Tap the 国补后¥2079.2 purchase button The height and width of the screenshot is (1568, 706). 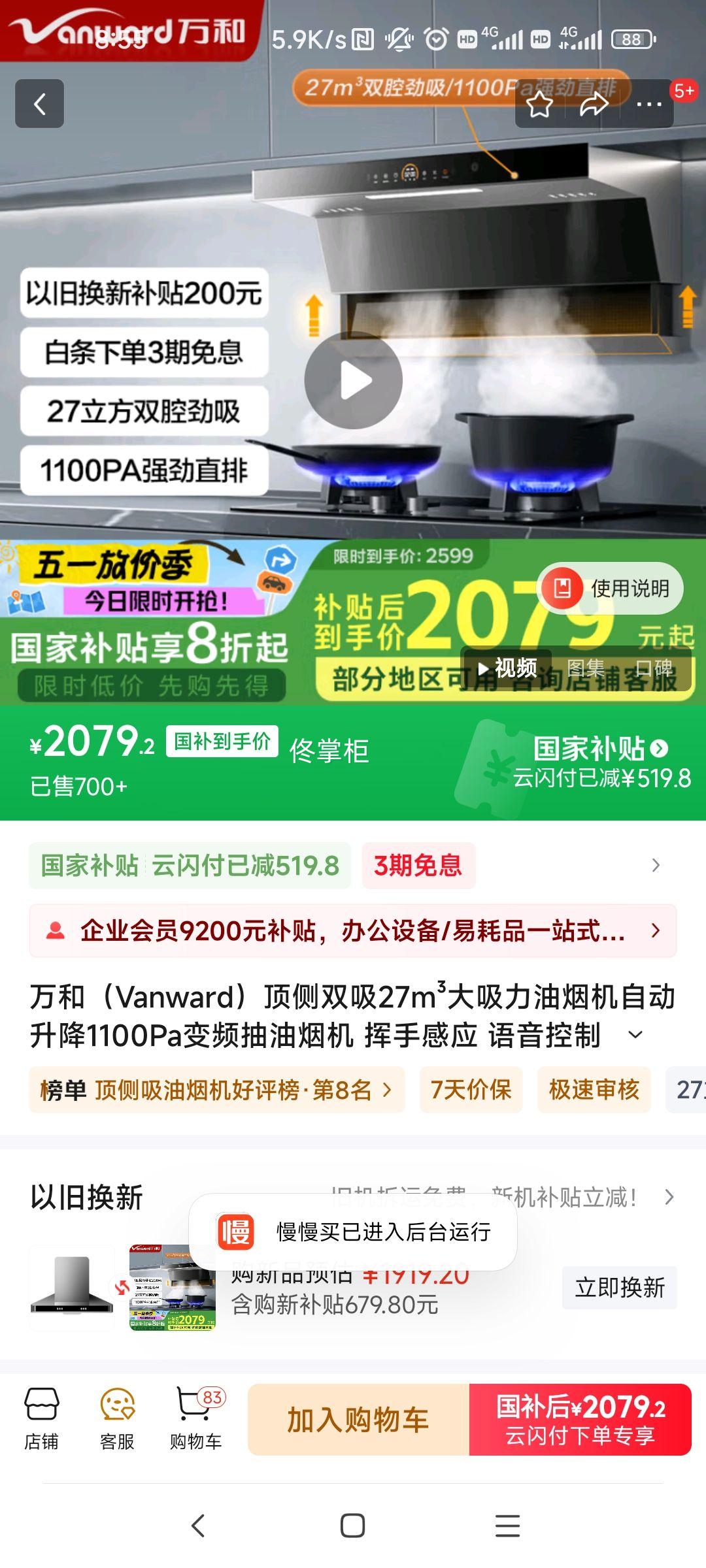[579, 1418]
